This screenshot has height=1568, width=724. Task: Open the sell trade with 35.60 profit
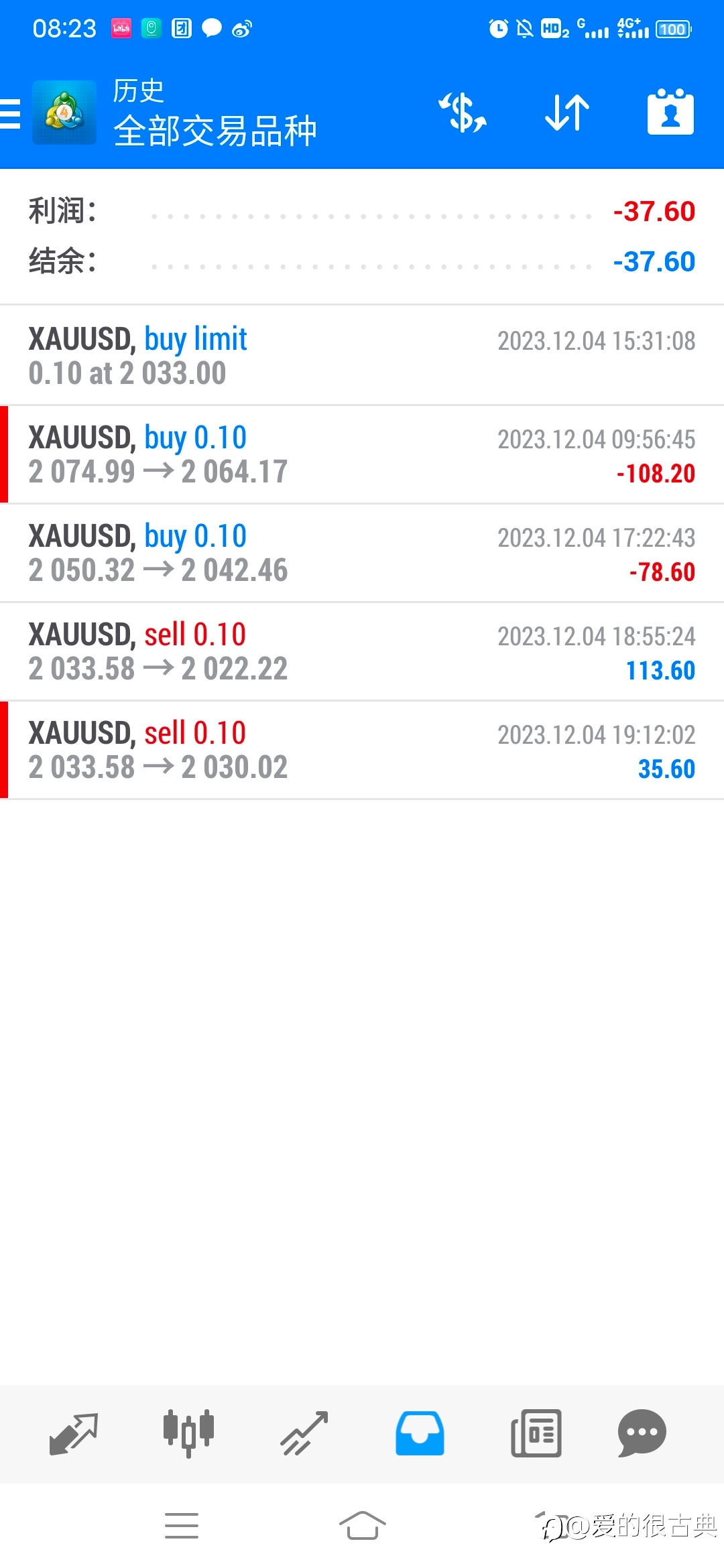click(362, 750)
